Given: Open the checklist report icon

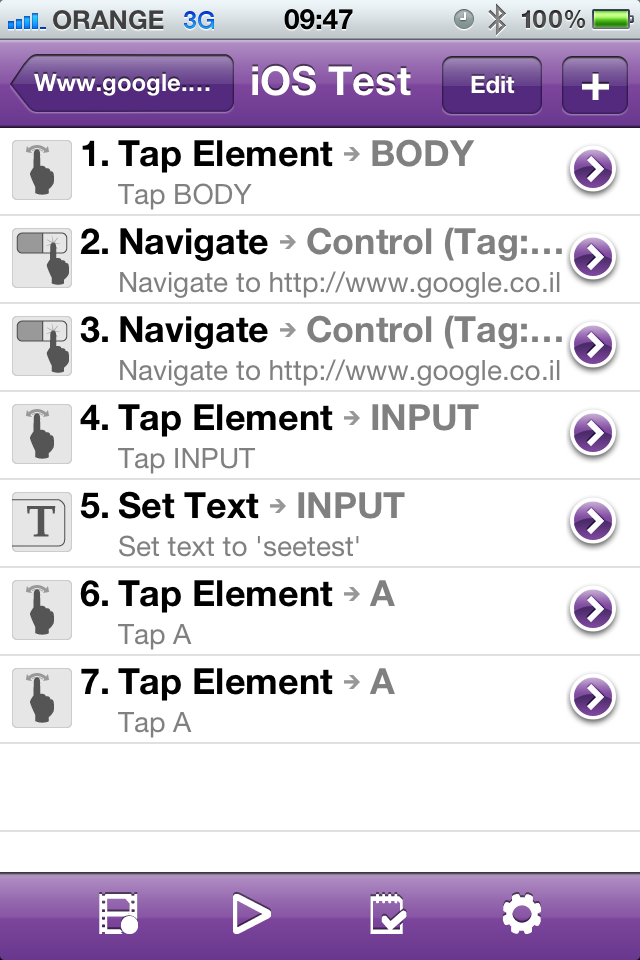Looking at the screenshot, I should [x=387, y=913].
